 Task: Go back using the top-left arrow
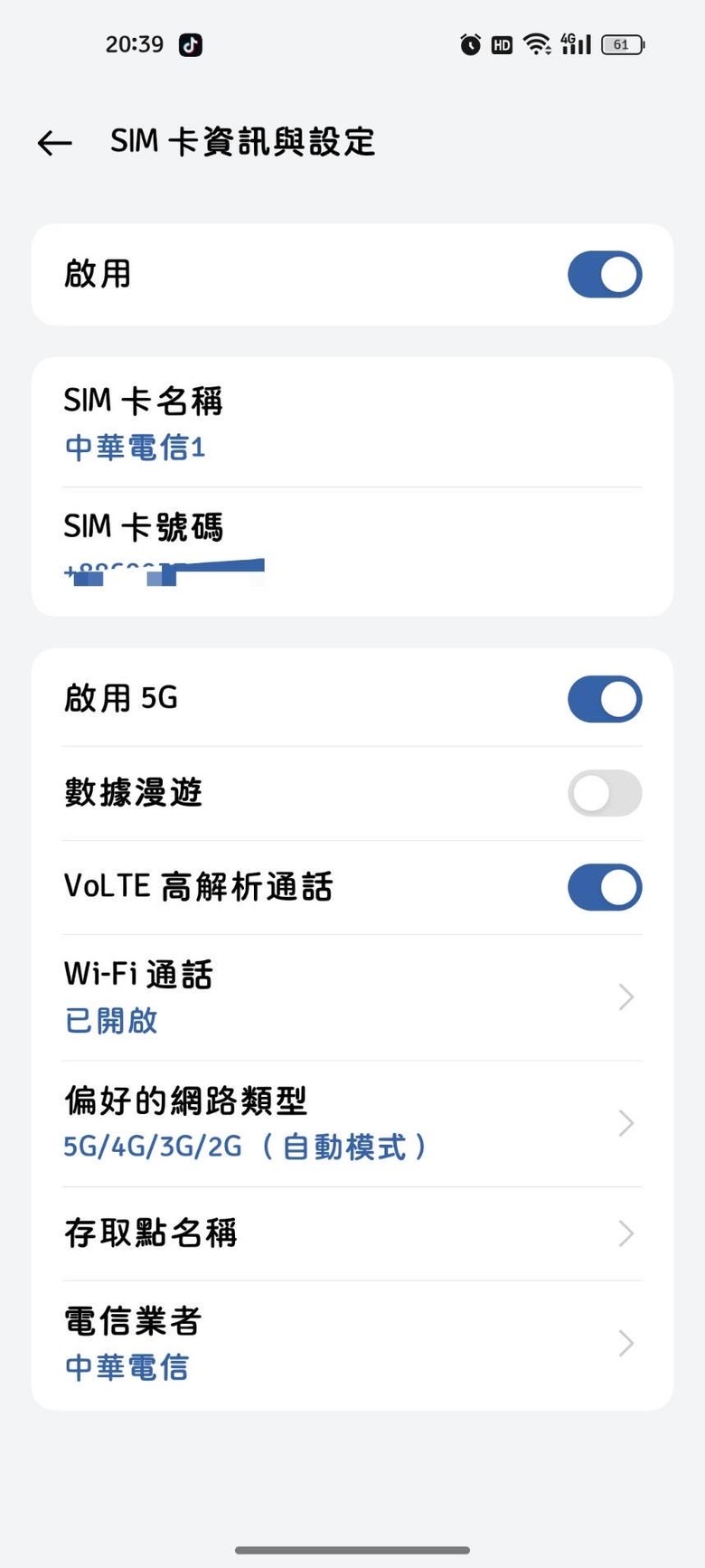point(54,143)
